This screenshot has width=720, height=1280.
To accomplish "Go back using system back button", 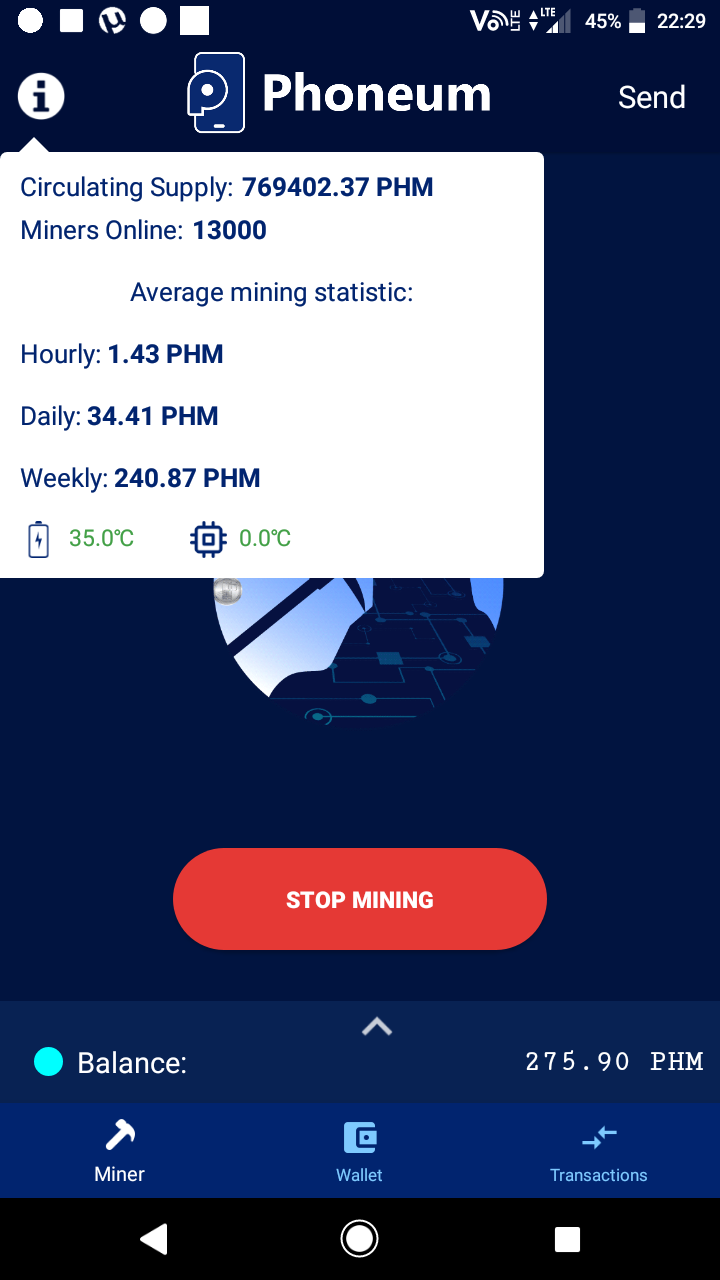I will coord(153,1239).
